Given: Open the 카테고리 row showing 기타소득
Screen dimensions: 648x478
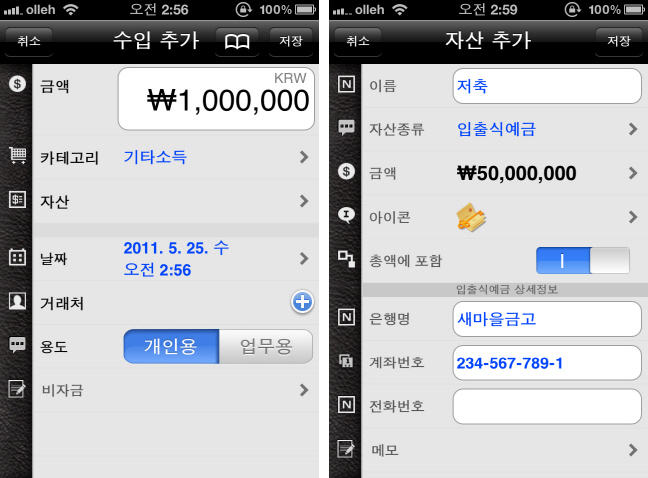Looking at the screenshot, I should coord(175,157).
